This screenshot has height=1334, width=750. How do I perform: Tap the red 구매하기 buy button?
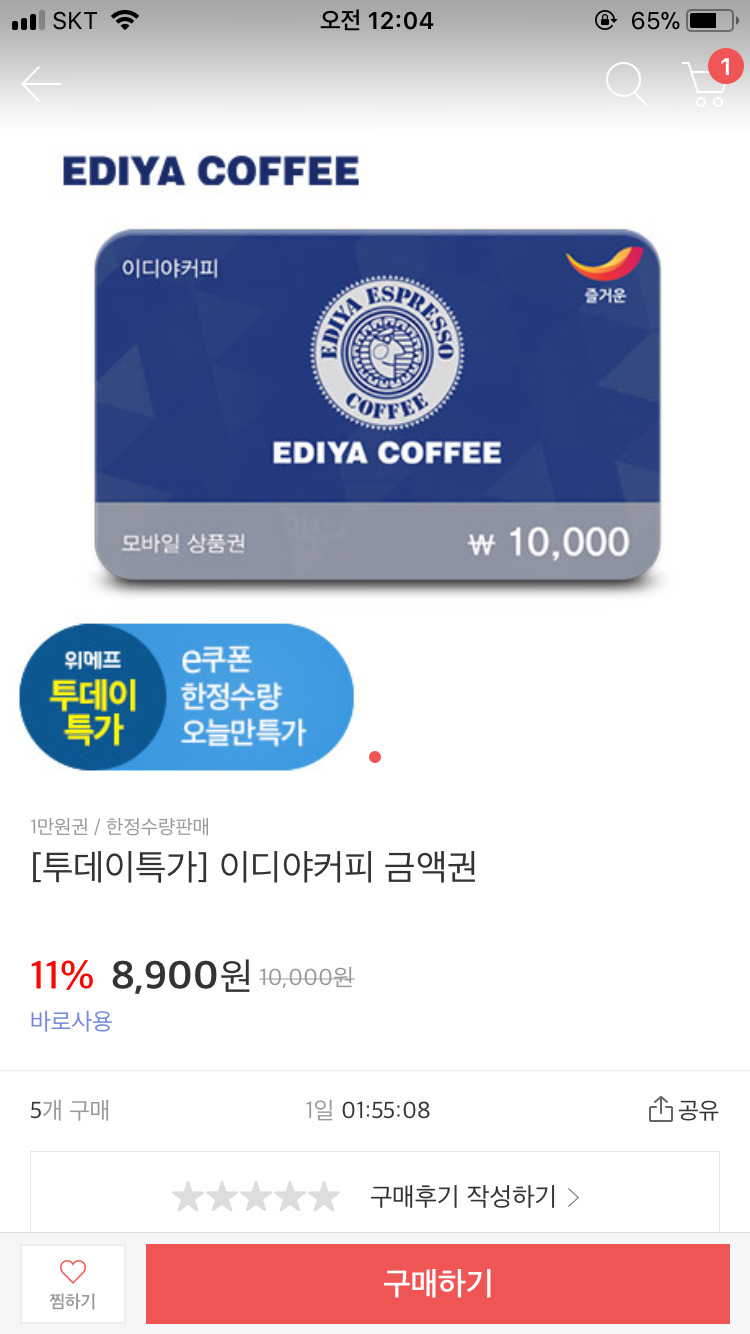tap(438, 1284)
